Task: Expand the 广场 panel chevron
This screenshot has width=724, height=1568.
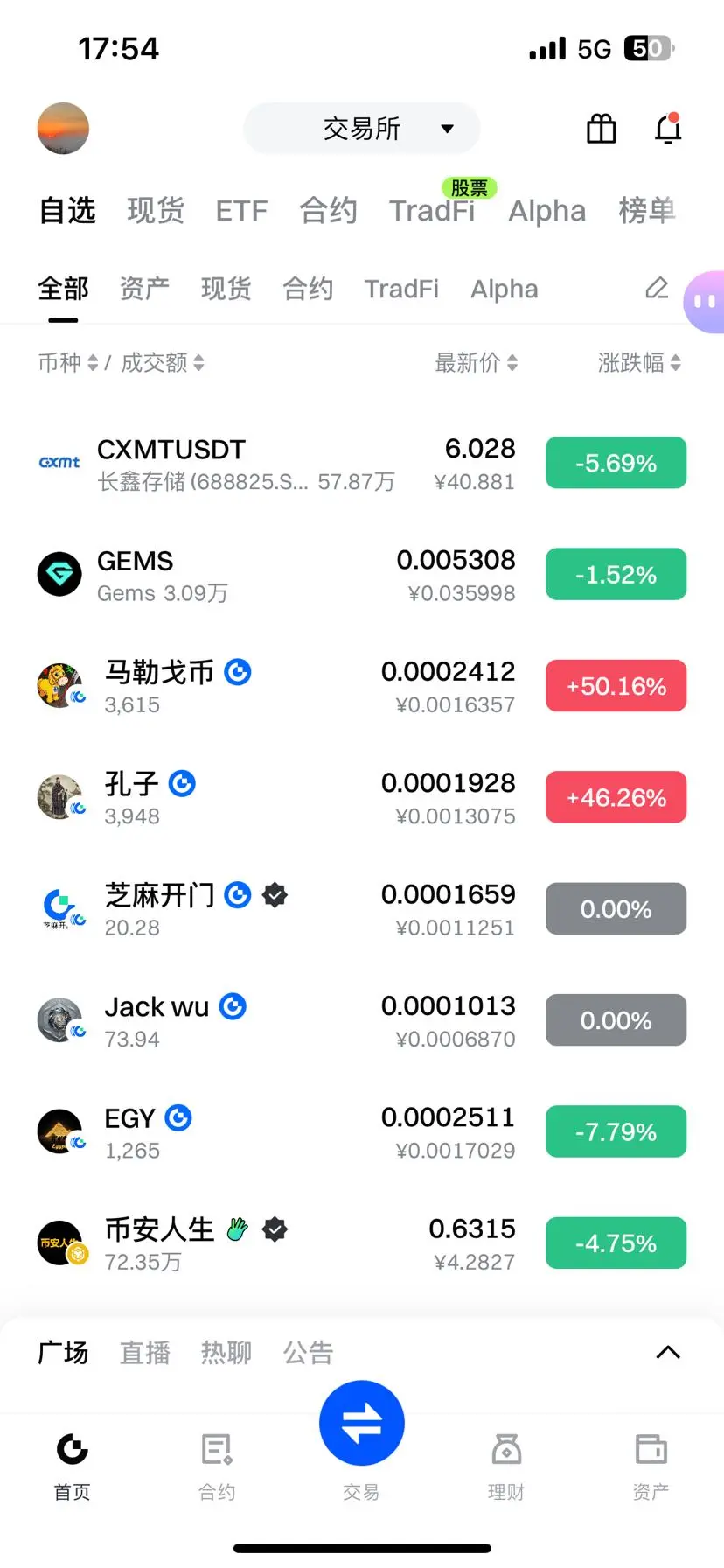Action: [x=668, y=1353]
